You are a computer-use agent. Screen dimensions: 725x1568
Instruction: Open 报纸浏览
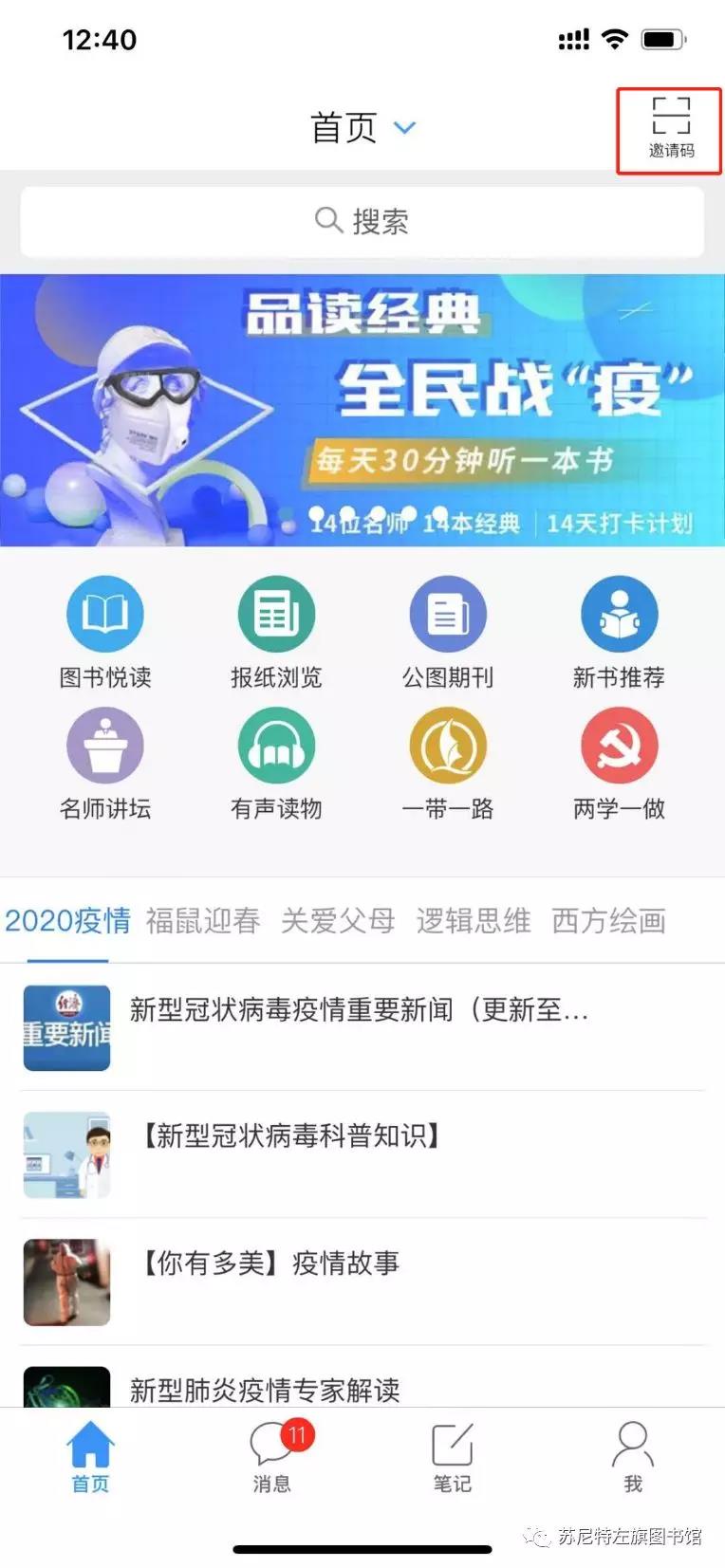[x=276, y=632]
